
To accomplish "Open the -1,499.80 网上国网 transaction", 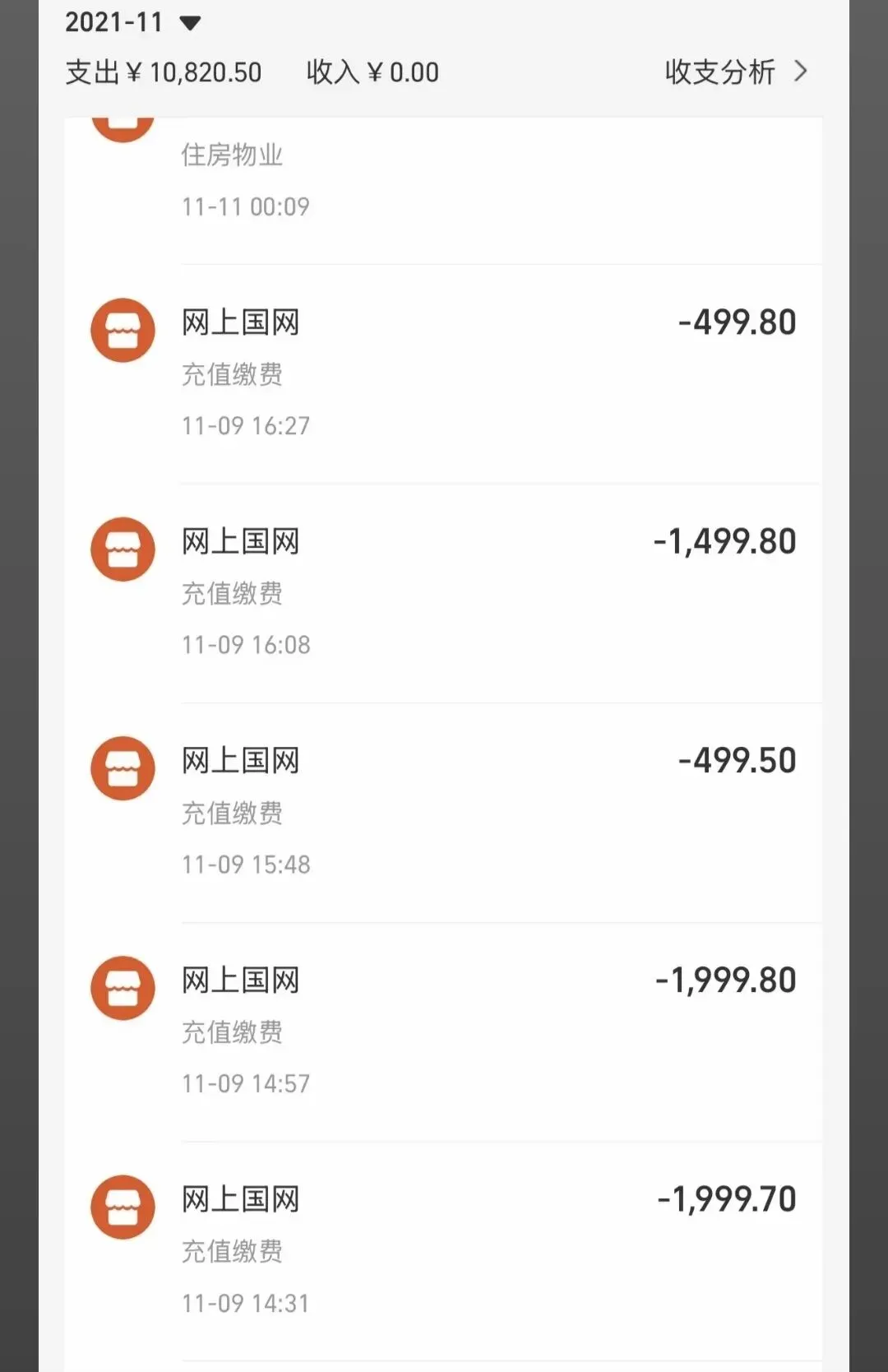I will pyautogui.click(x=442, y=593).
